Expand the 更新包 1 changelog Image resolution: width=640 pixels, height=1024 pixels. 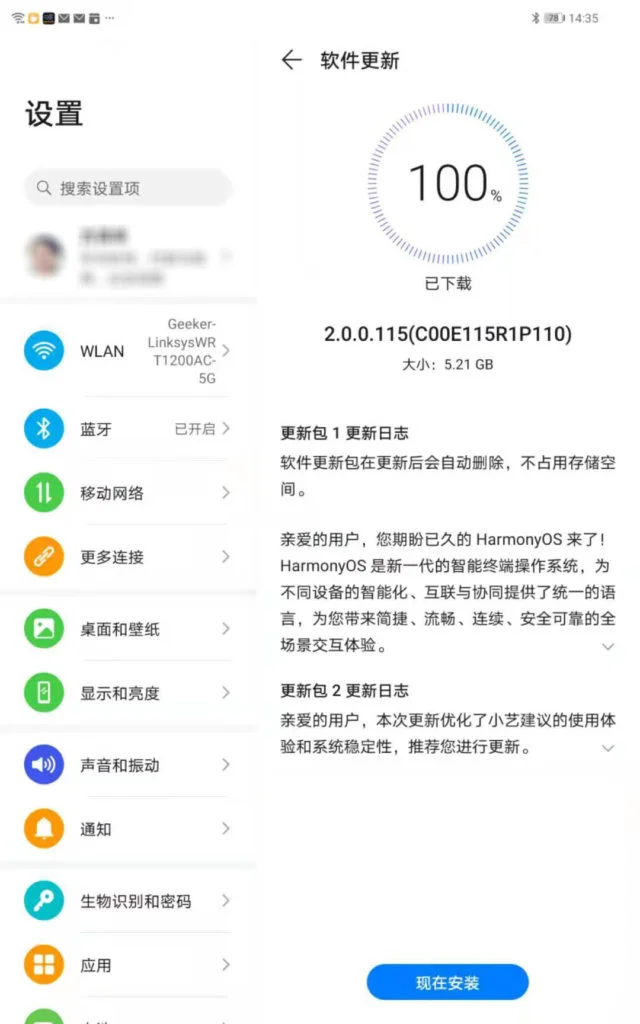click(608, 647)
